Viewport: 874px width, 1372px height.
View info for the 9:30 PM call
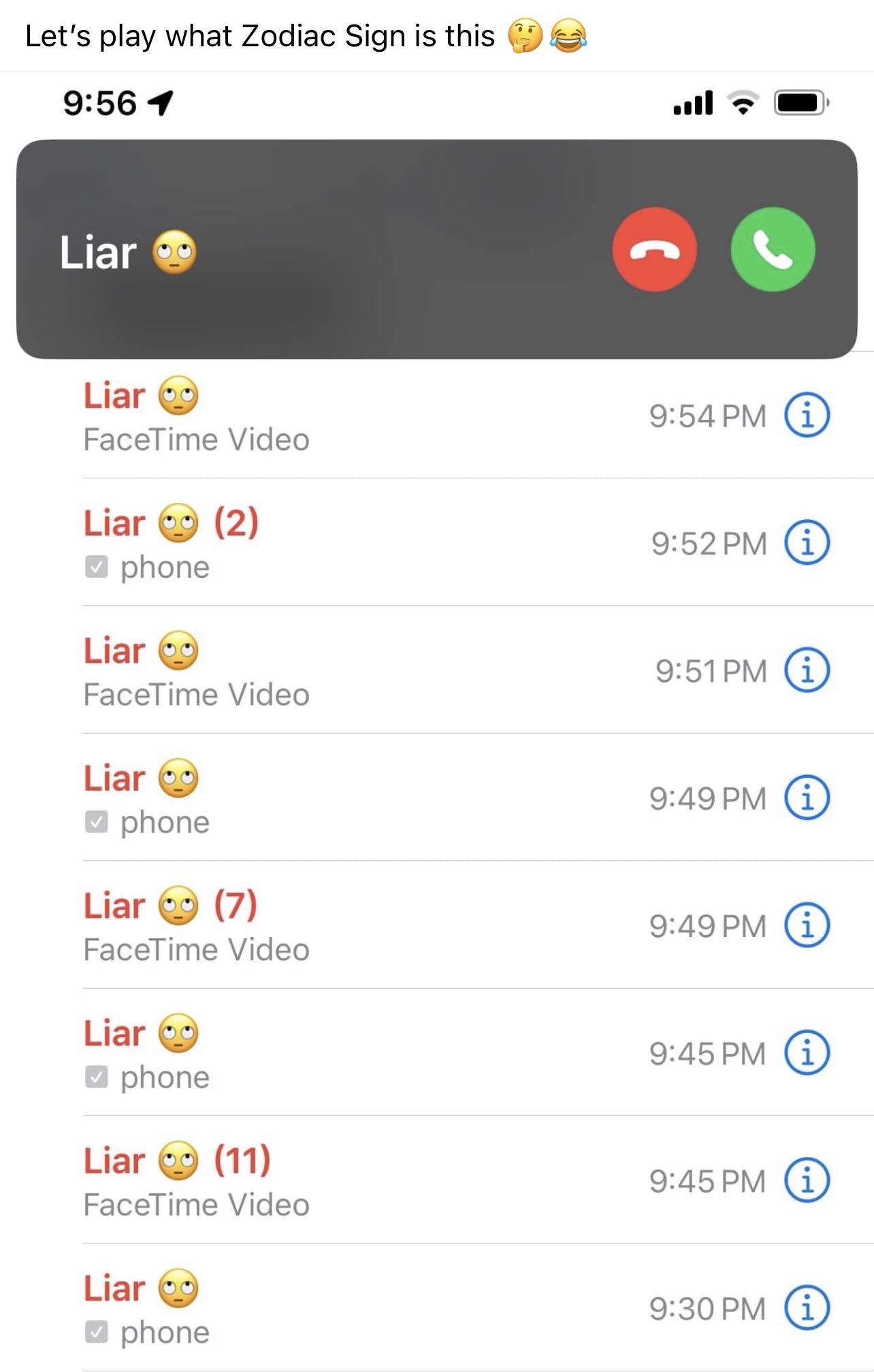[807, 1307]
